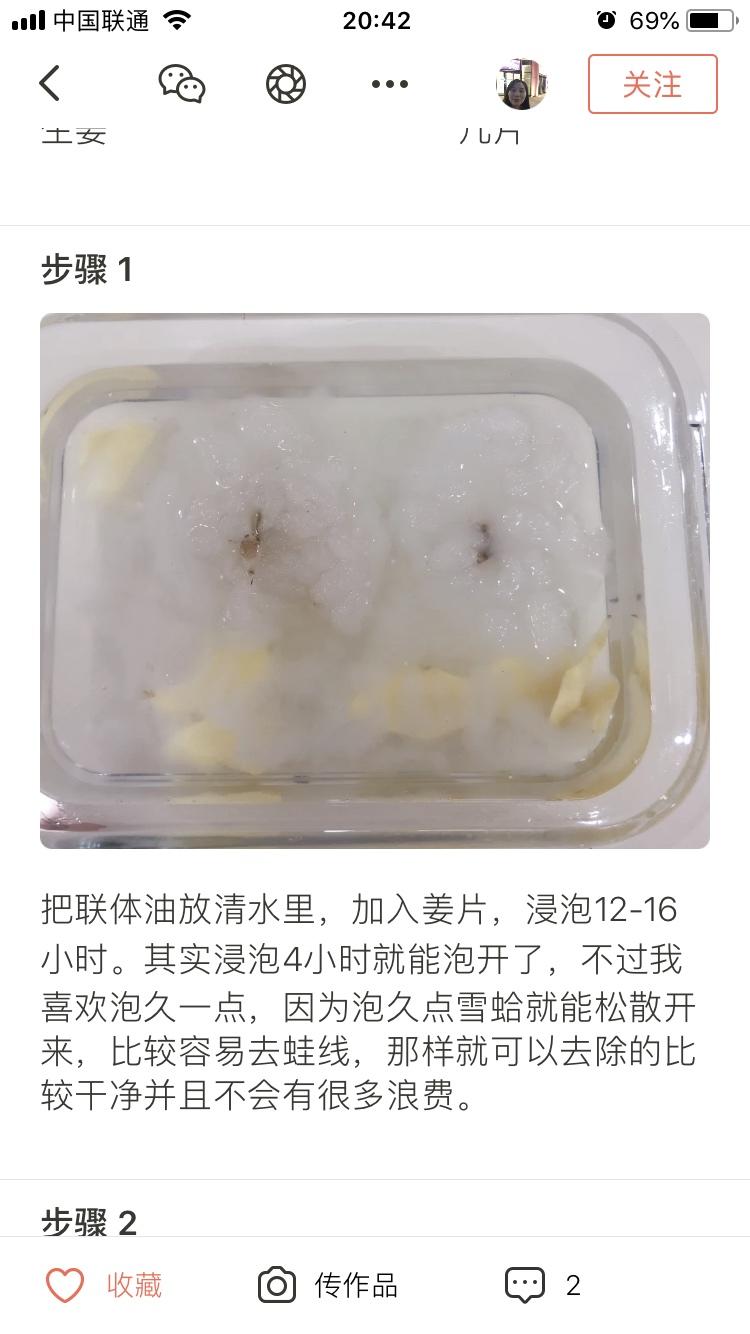Viewport: 750px width, 1334px height.
Task: Tap 关注 to follow the author
Action: pyautogui.click(x=652, y=84)
